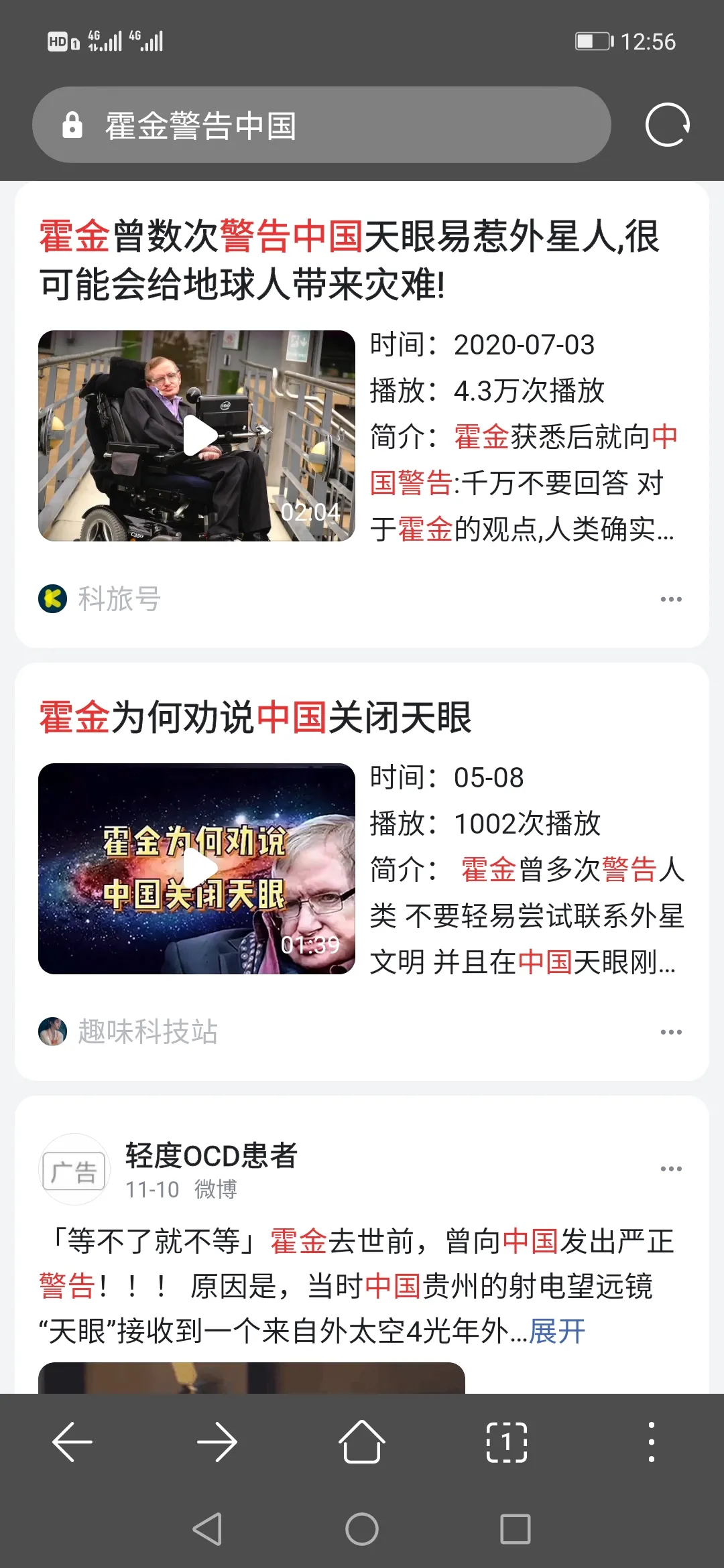The image size is (724, 1568).
Task: Open result 霍金为何劝说中国关闭天眼
Action: point(255,717)
